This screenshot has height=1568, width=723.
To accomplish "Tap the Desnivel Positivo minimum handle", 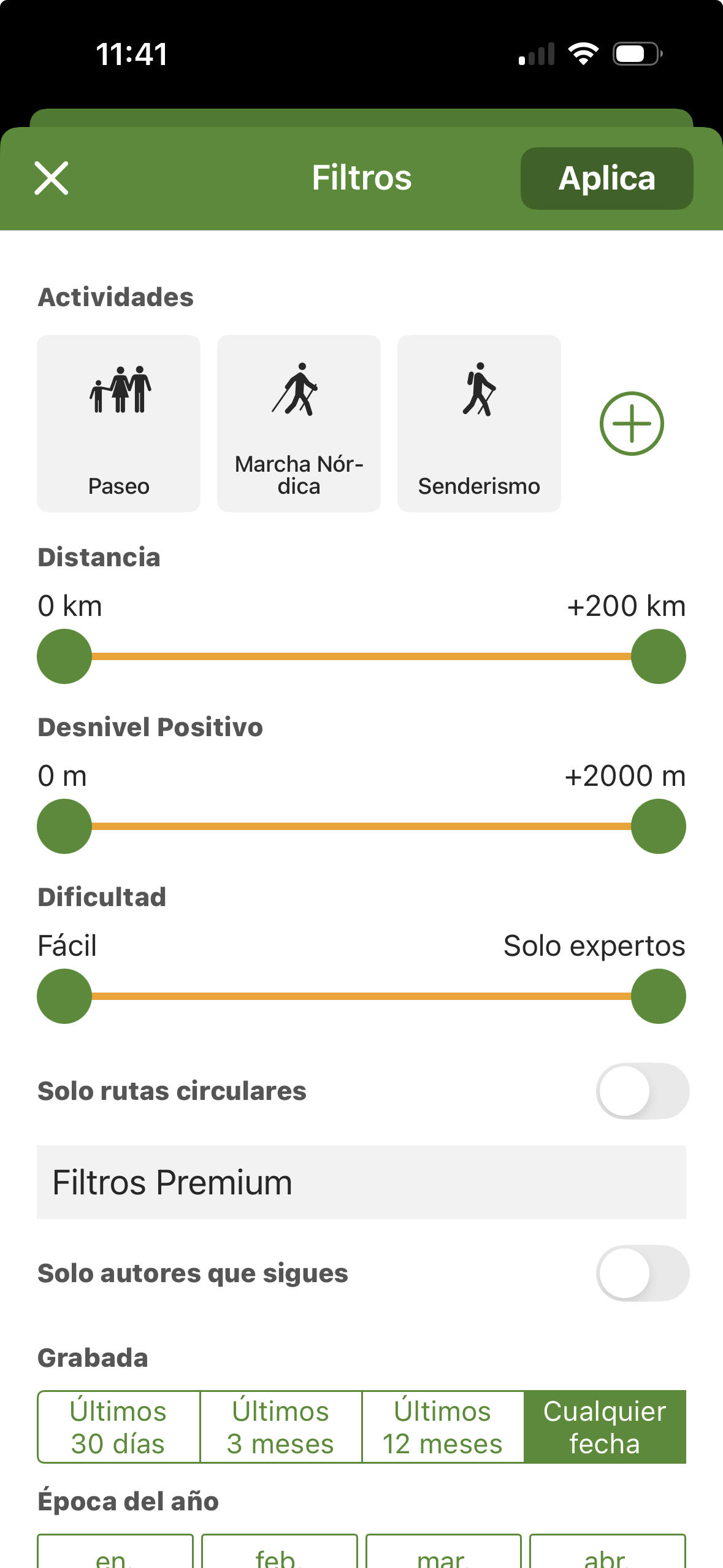I will (x=64, y=826).
